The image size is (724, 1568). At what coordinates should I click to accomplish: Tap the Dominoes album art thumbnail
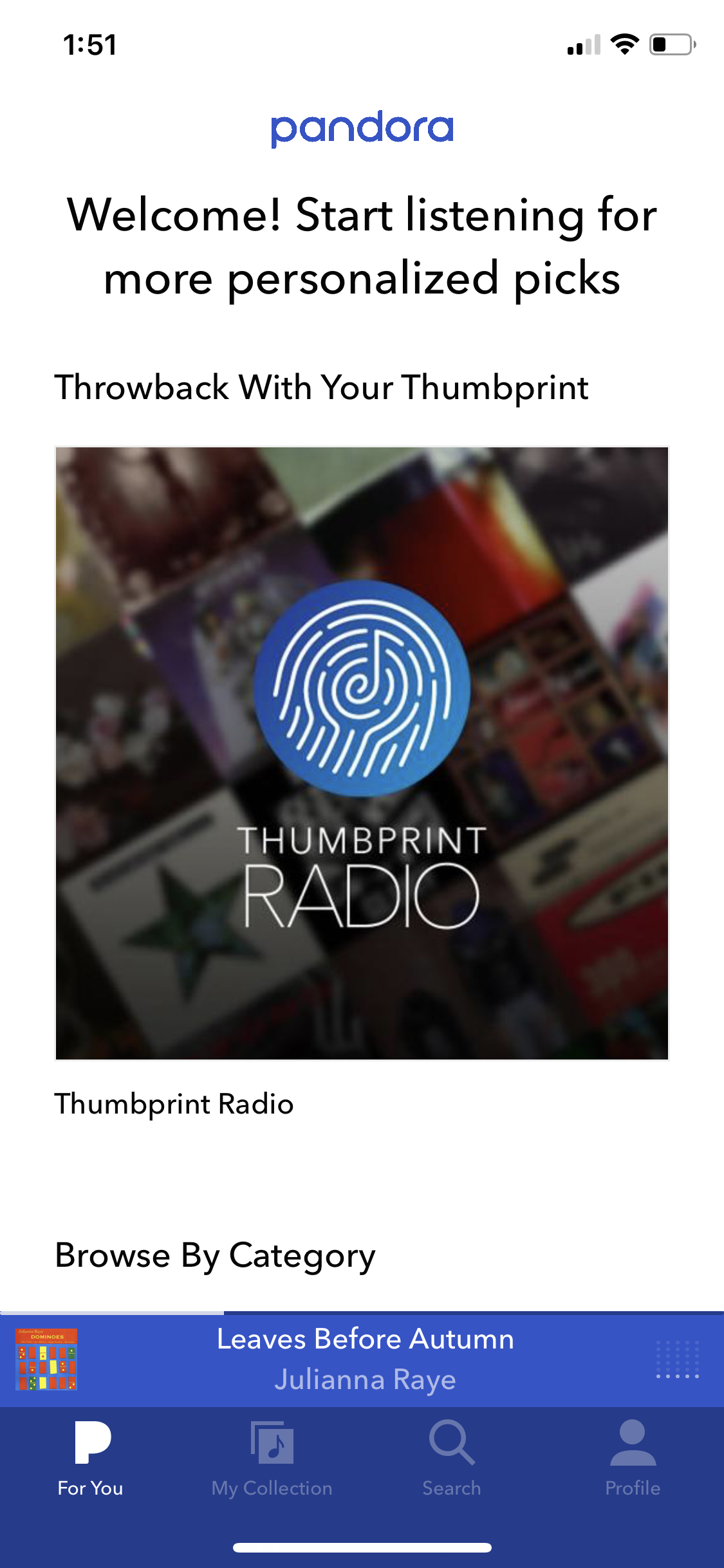[46, 1359]
